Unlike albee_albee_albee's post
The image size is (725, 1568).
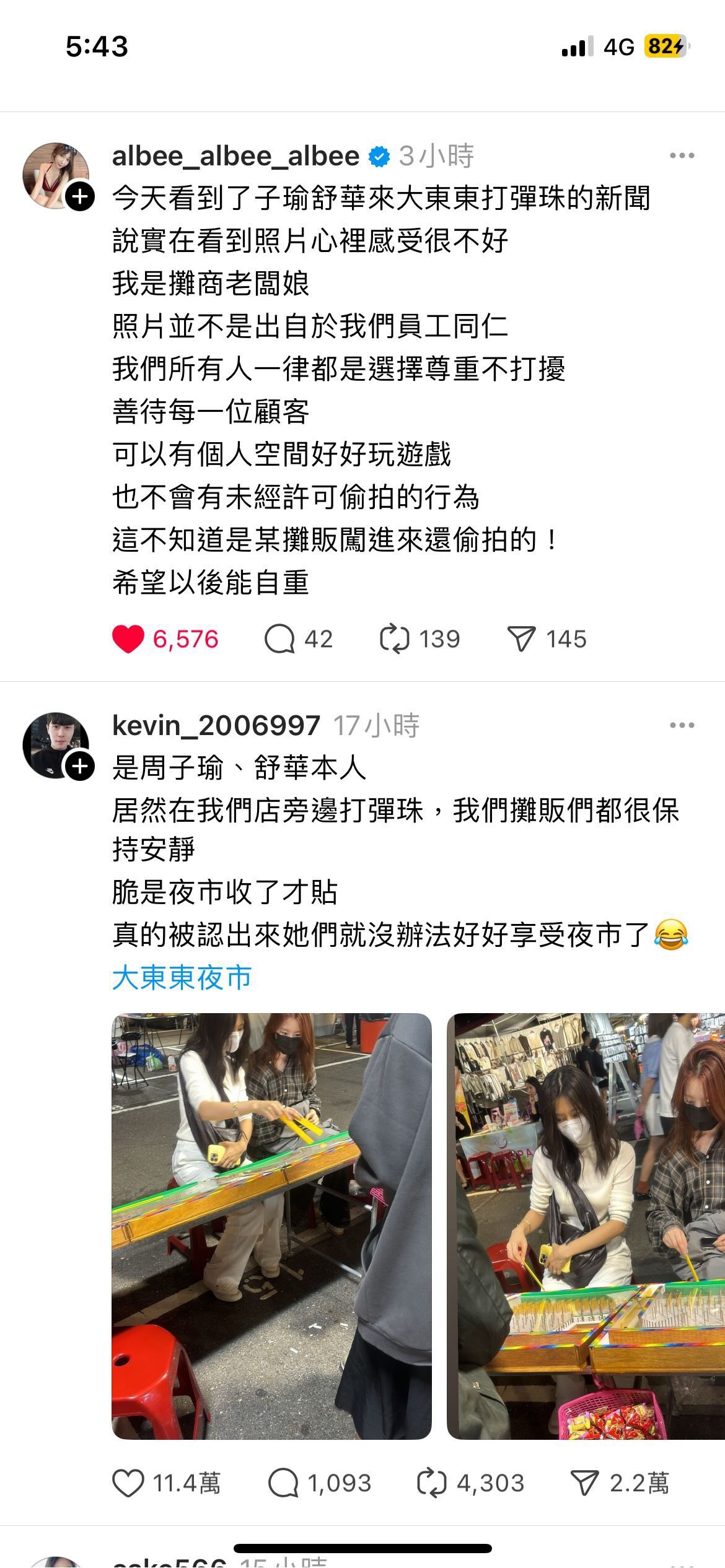(x=128, y=639)
